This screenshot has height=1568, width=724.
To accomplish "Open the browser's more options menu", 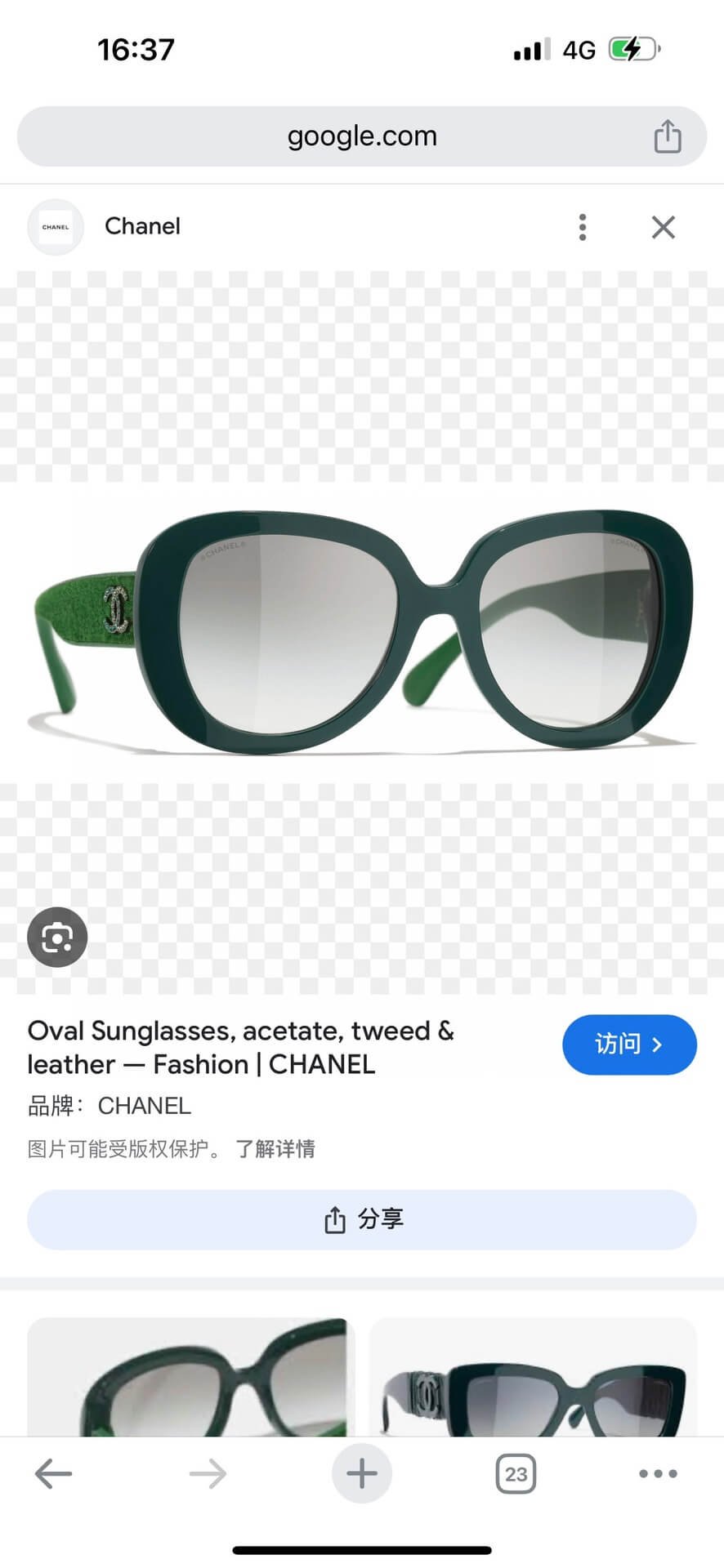I will coord(658,1474).
